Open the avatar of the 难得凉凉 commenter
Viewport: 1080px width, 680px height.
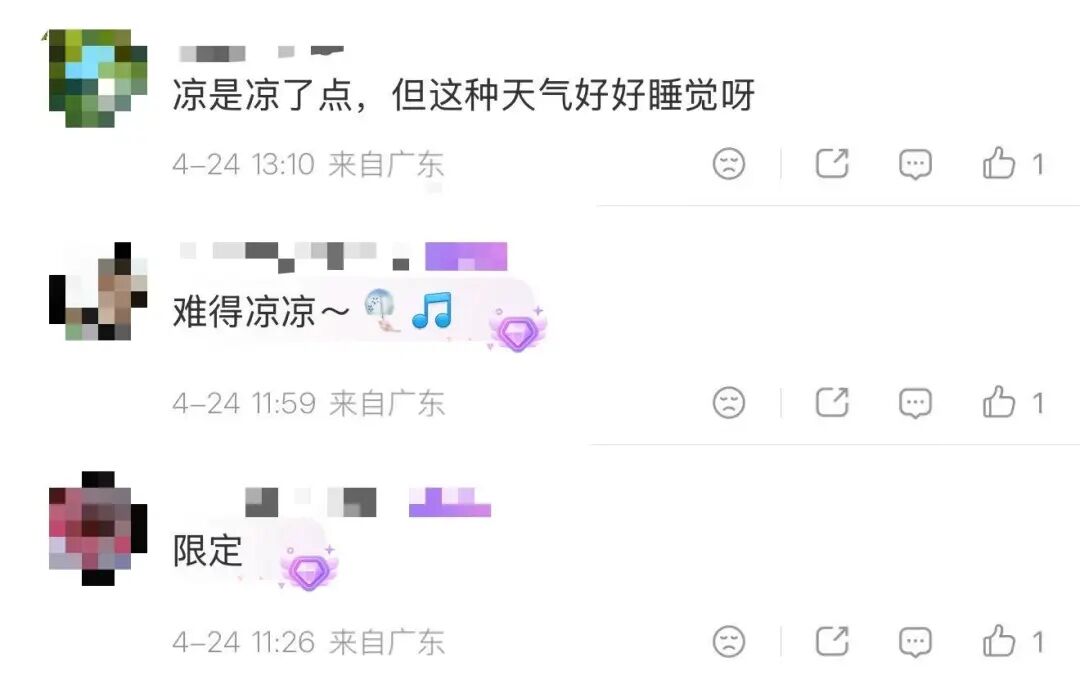pyautogui.click(x=98, y=291)
